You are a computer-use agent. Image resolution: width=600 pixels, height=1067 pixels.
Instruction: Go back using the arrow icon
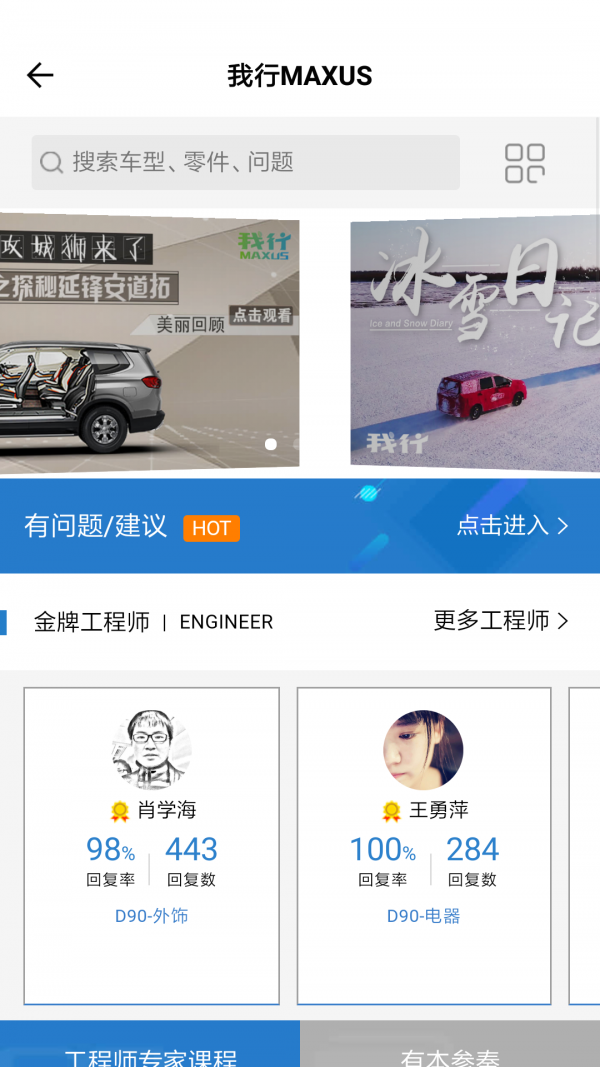point(40,75)
